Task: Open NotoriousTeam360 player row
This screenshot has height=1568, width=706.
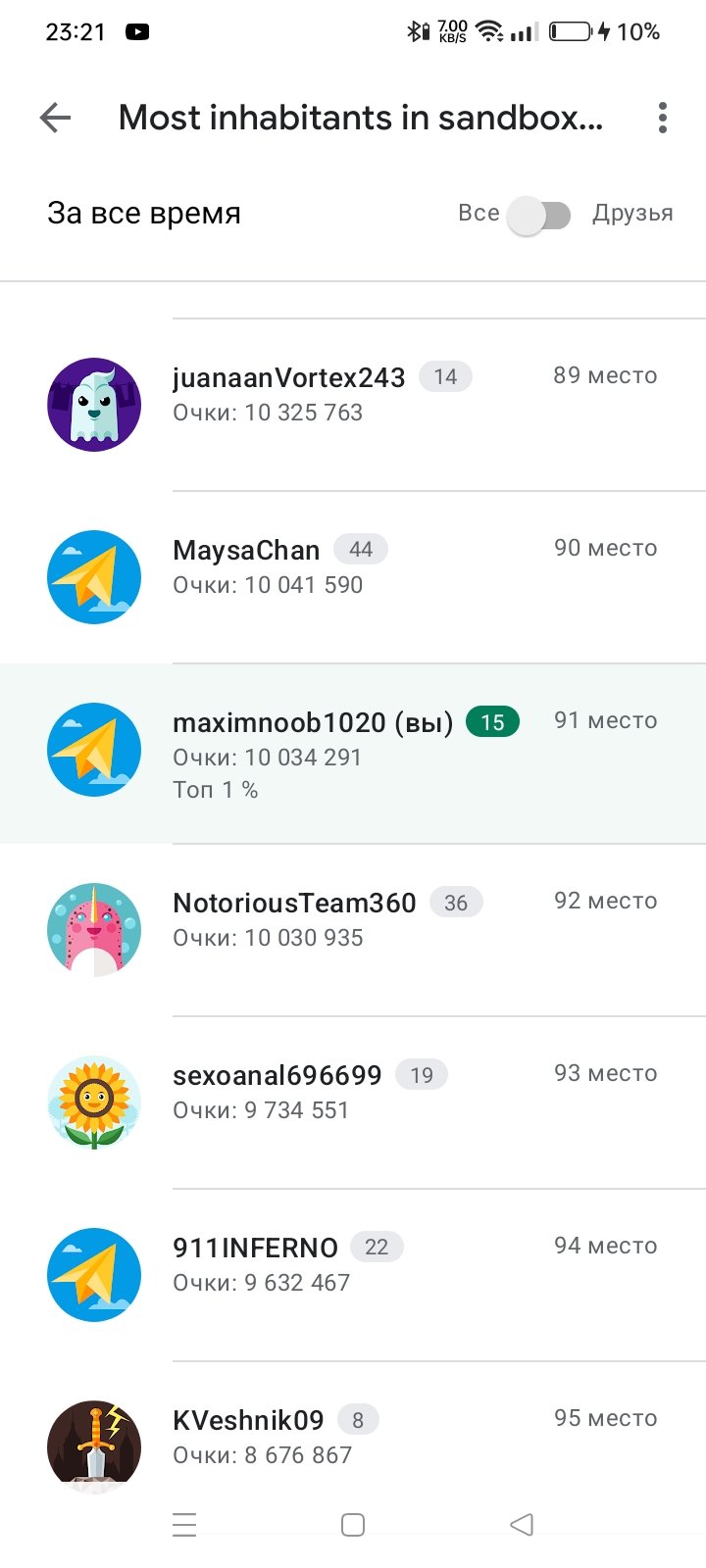Action: pyautogui.click(x=353, y=930)
